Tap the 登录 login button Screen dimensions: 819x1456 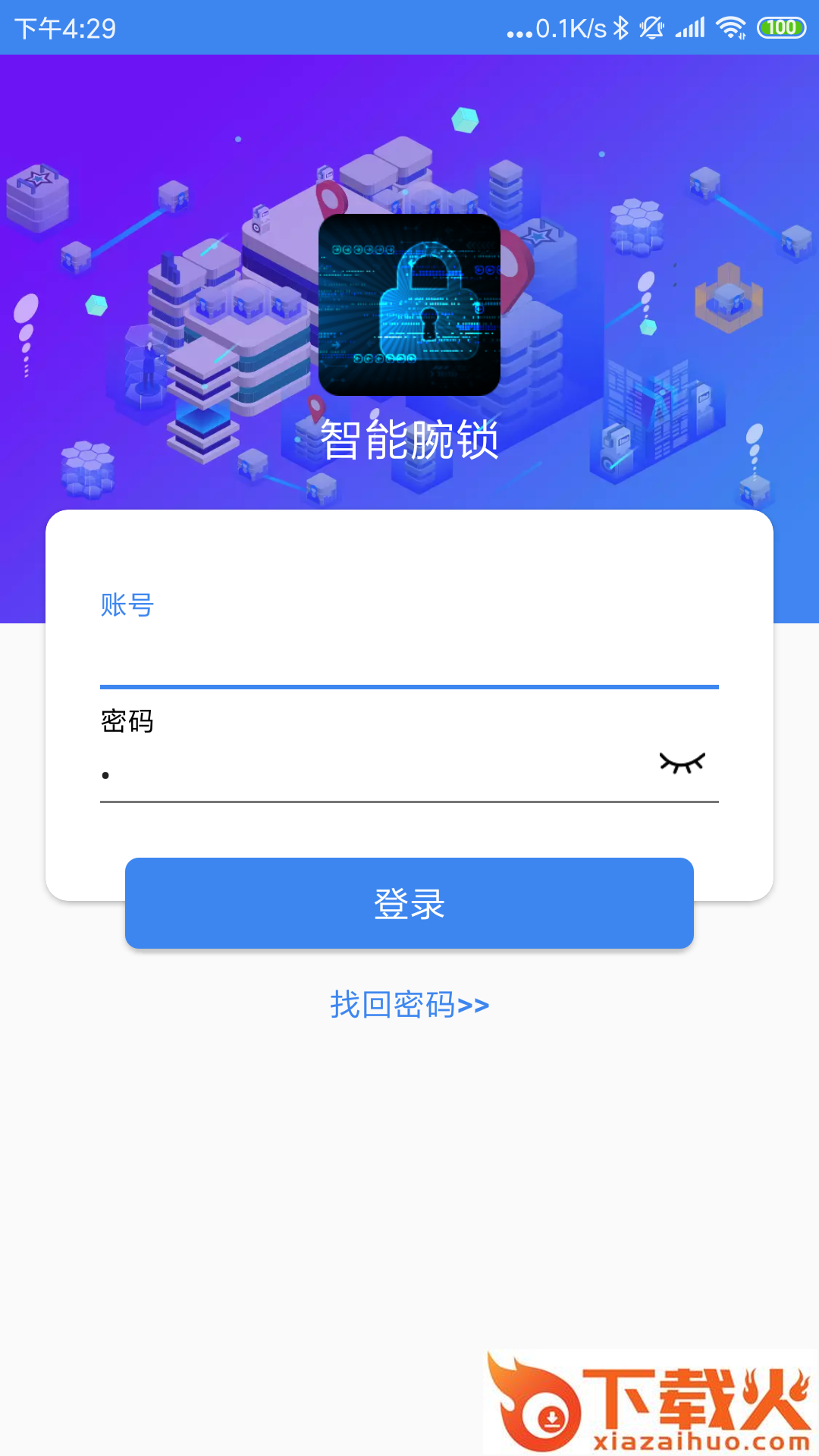(x=409, y=903)
